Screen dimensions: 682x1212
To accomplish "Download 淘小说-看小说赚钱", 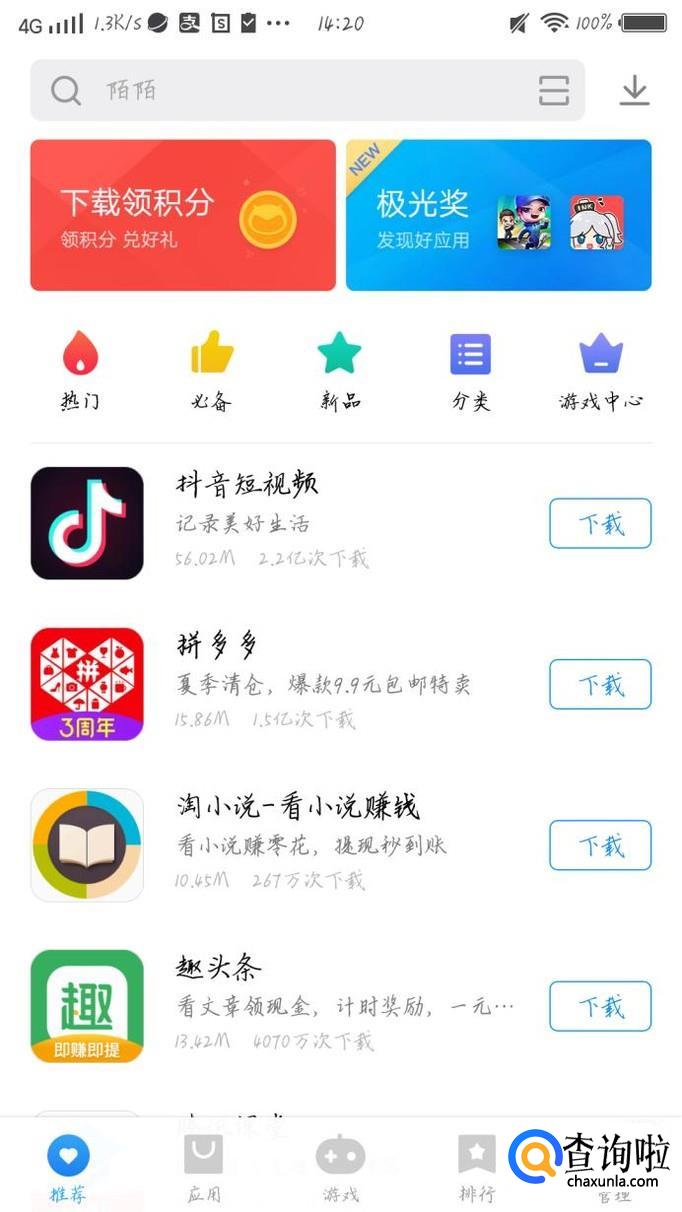I will (600, 845).
